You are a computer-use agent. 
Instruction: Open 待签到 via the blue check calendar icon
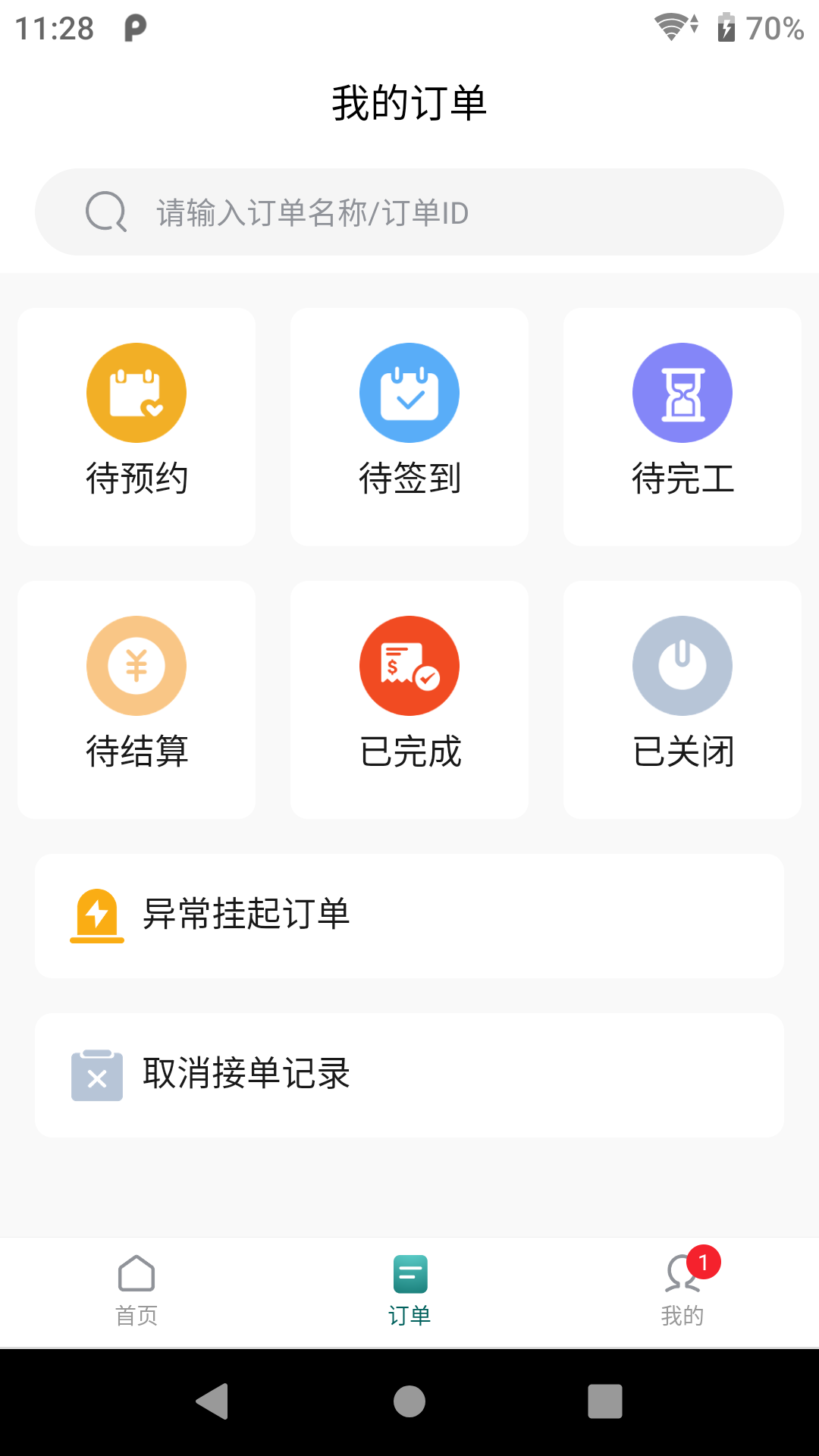409,392
